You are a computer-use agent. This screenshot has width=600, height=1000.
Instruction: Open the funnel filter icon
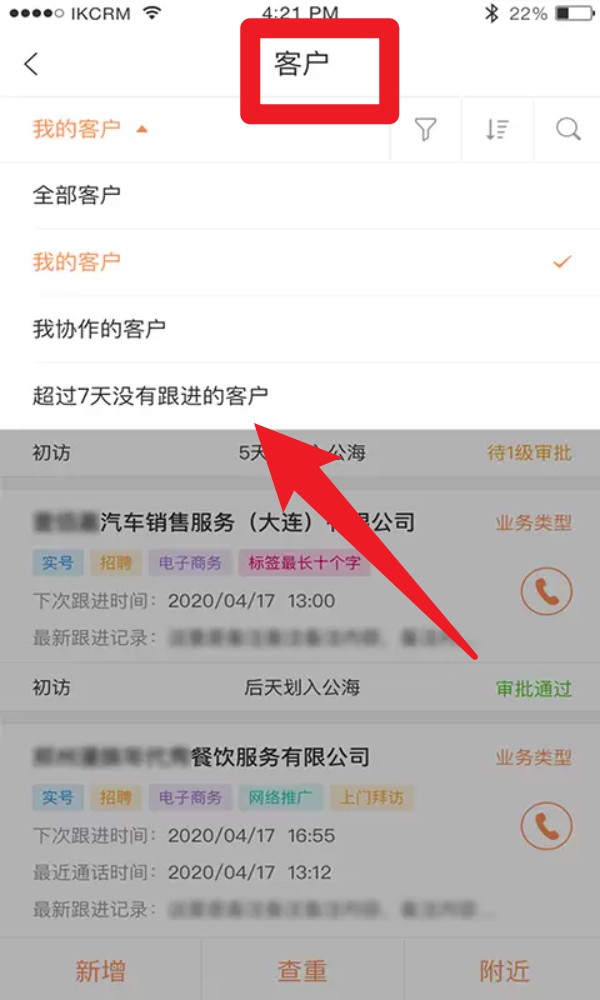(426, 129)
